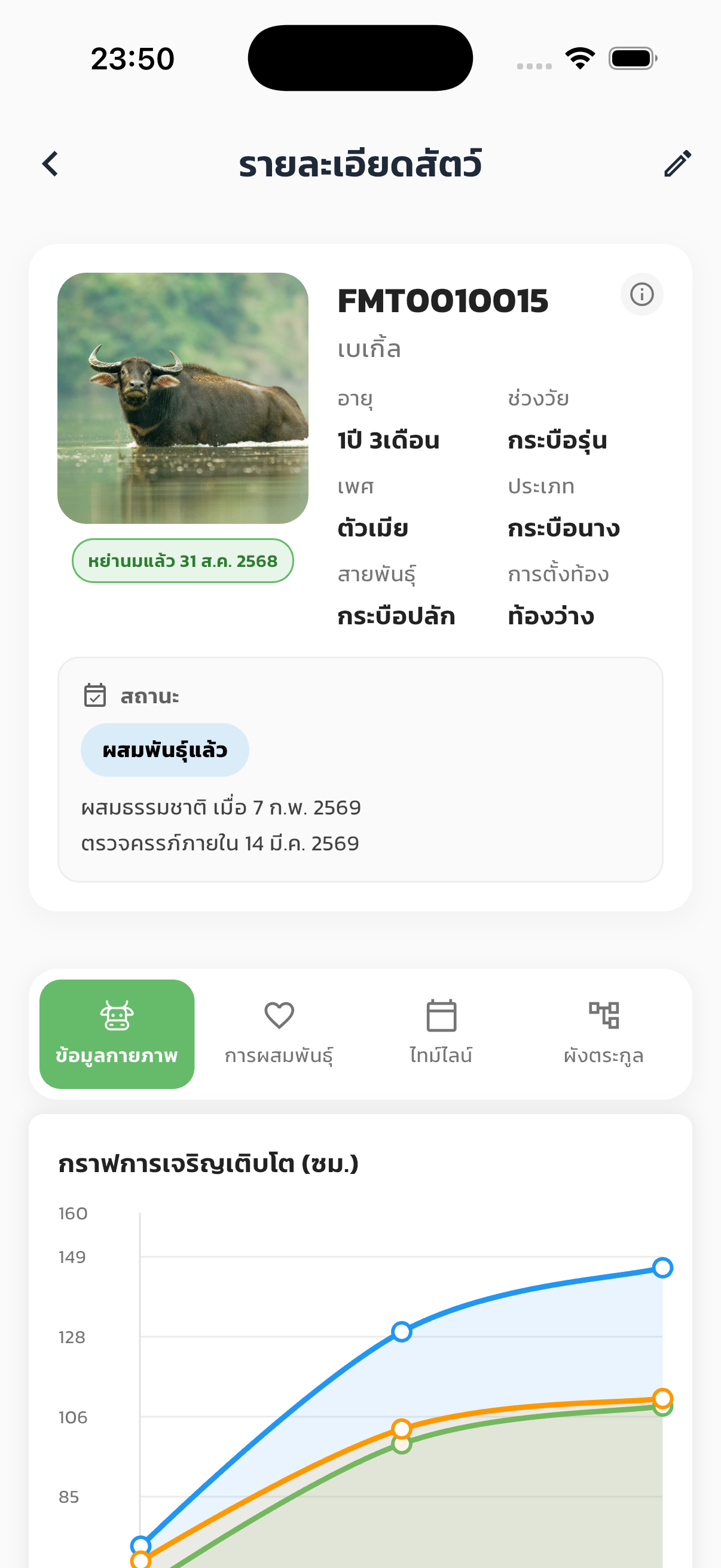
Task: Open the ไทม์ไลน์ tab
Action: click(441, 1033)
